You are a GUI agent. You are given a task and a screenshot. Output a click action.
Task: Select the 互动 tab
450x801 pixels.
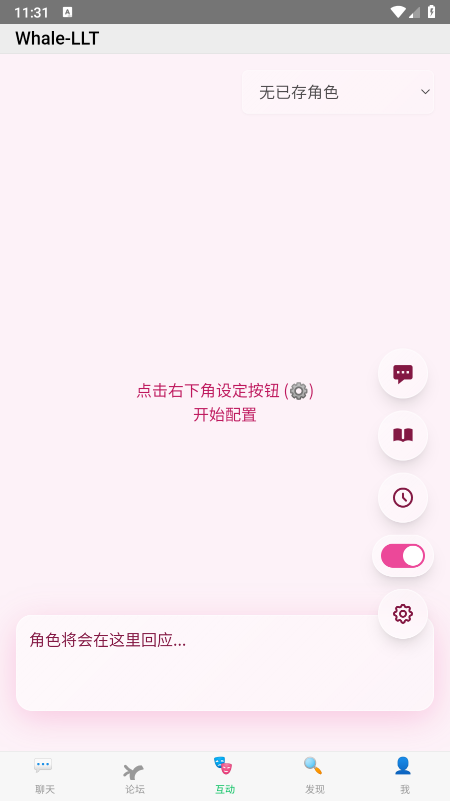click(x=225, y=775)
